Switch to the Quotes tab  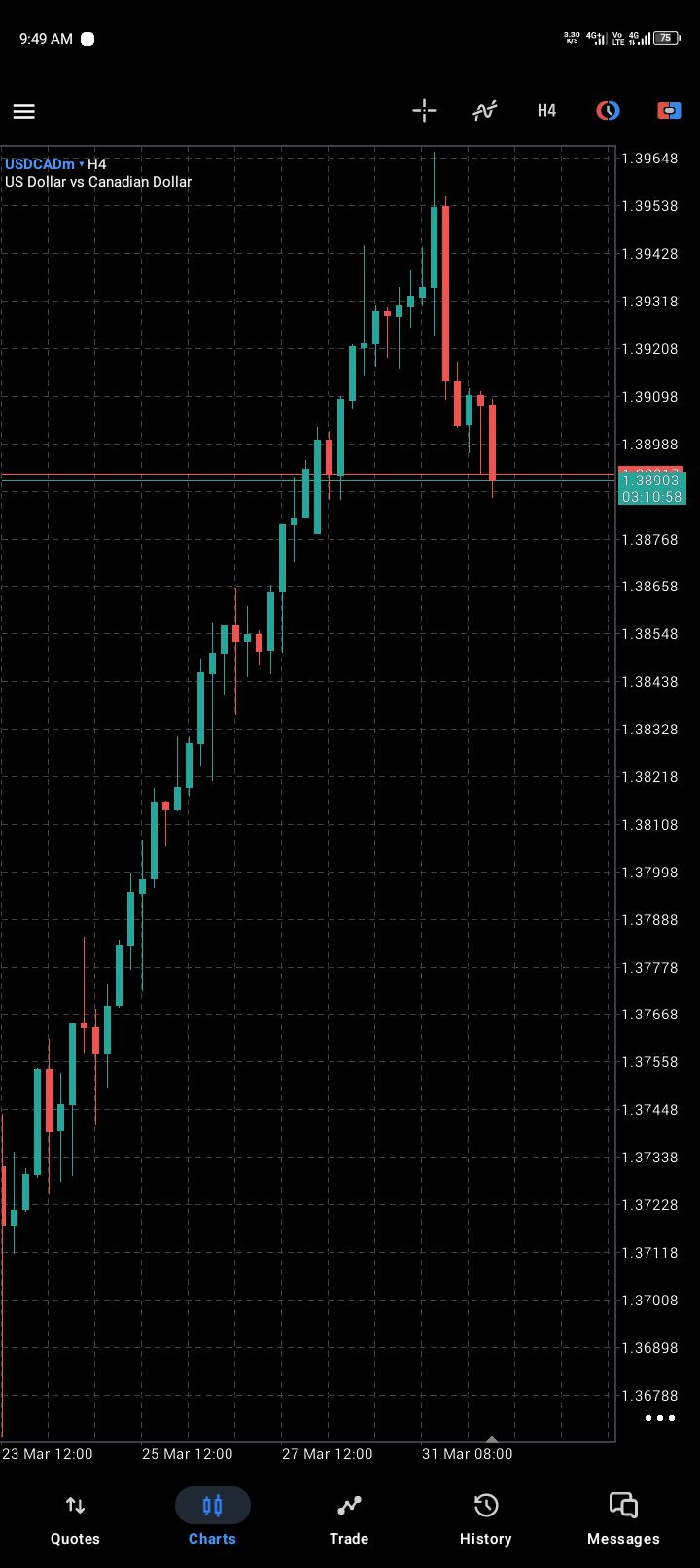click(x=75, y=1517)
